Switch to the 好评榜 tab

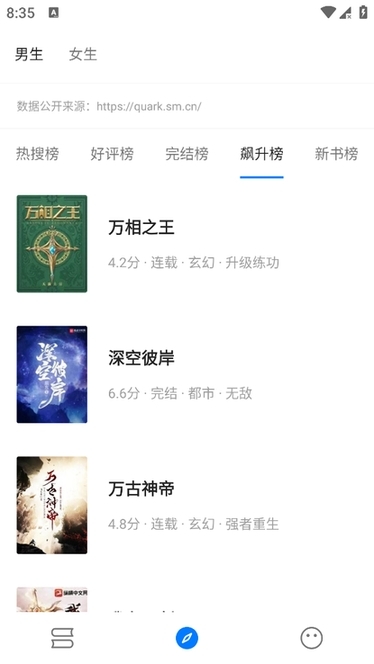pyautogui.click(x=112, y=153)
